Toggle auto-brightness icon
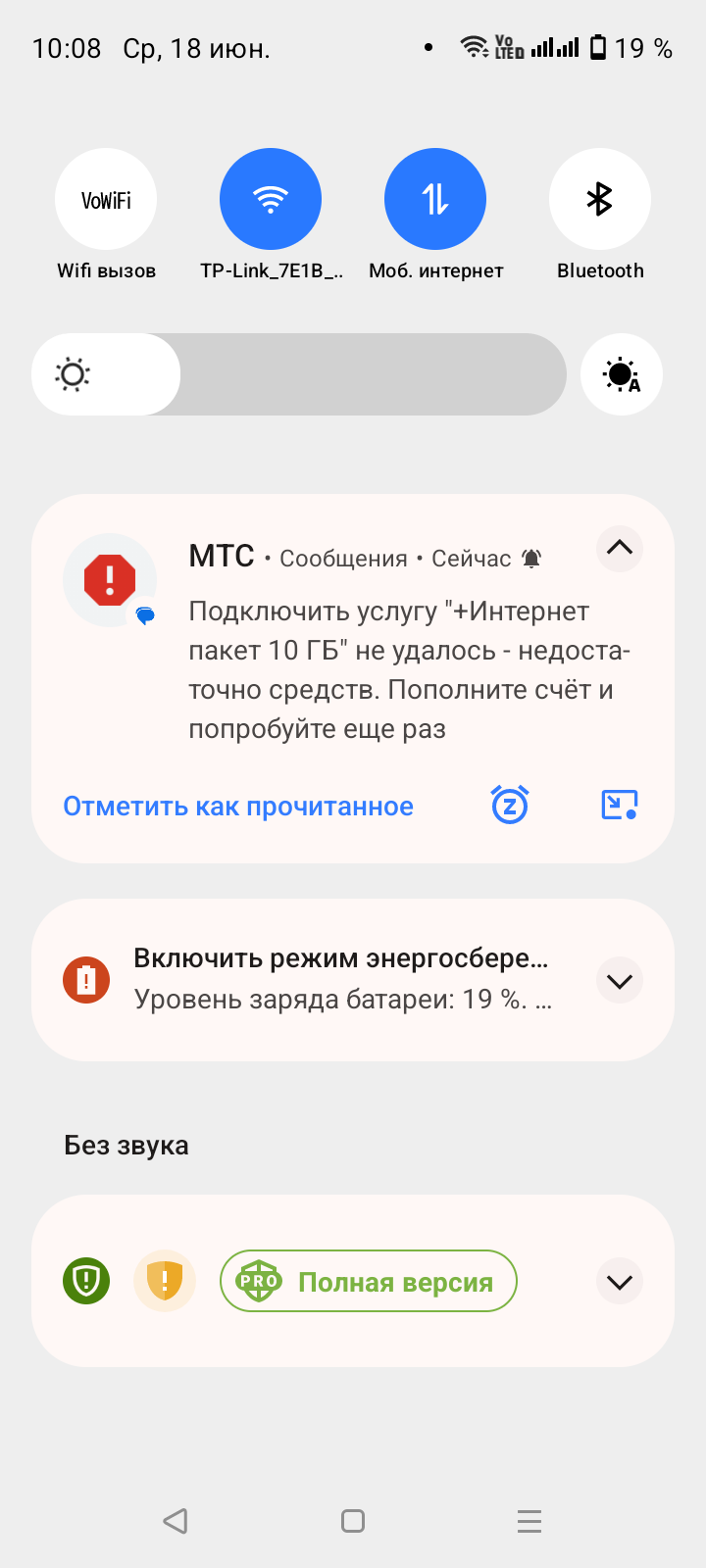Screen dimensions: 706x1568 click(x=622, y=374)
